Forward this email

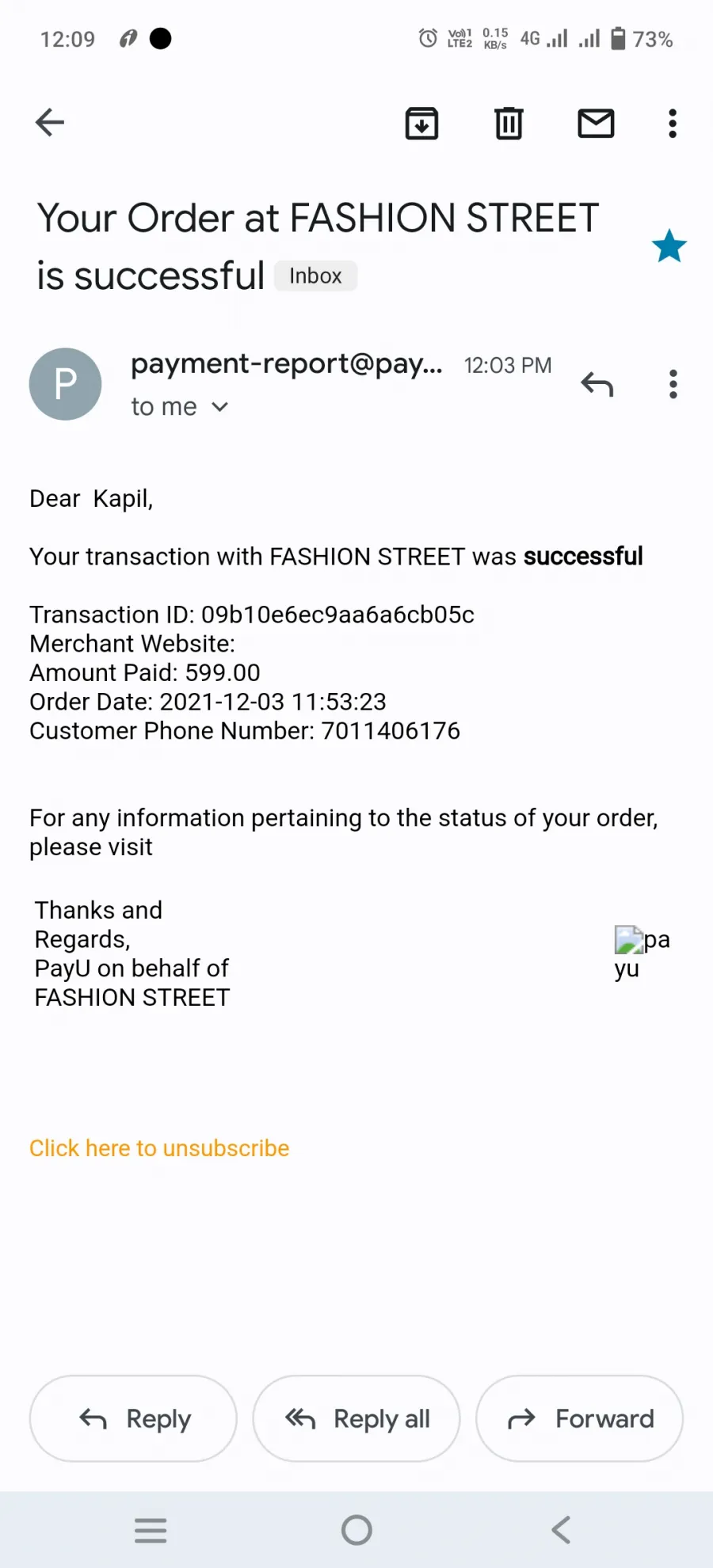pyautogui.click(x=579, y=1418)
